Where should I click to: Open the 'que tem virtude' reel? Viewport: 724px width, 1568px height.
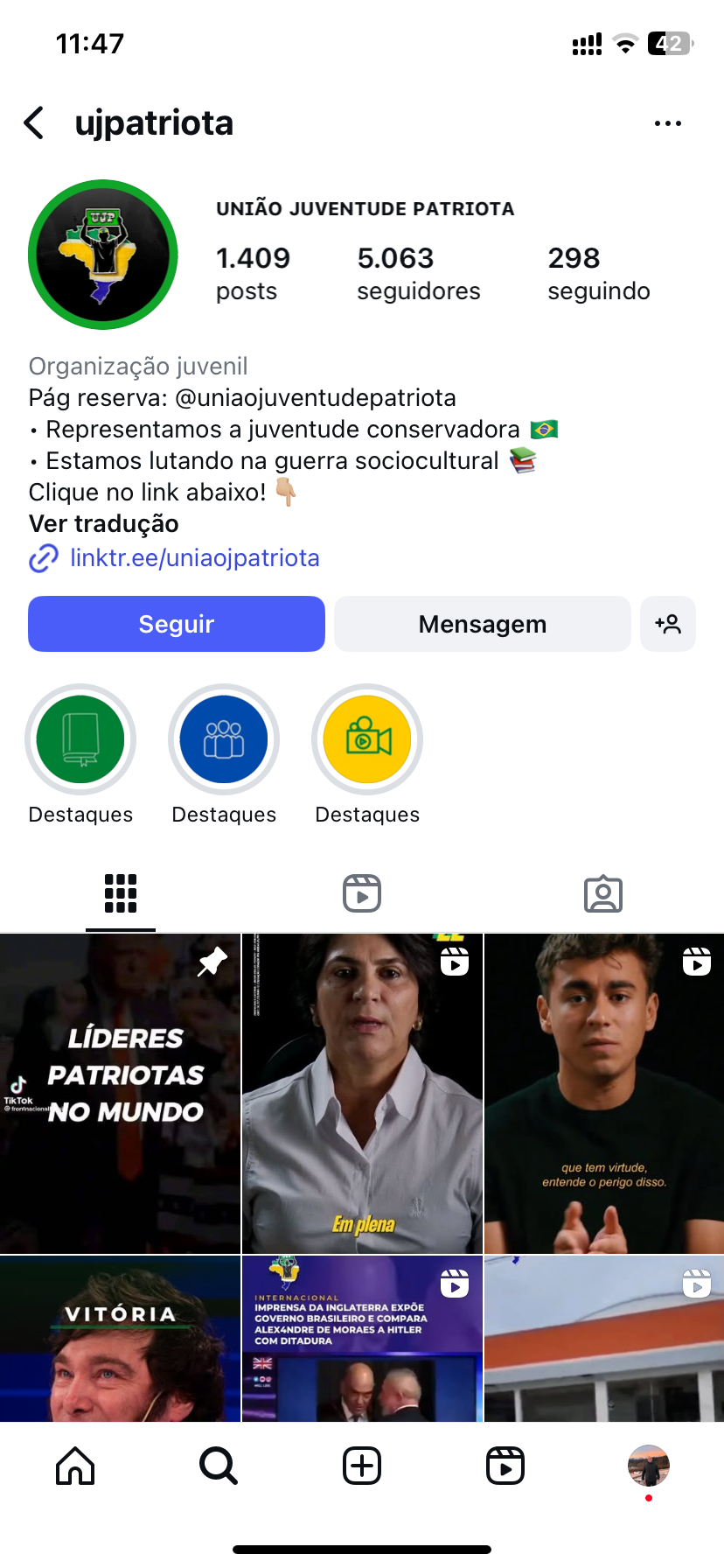[604, 1094]
